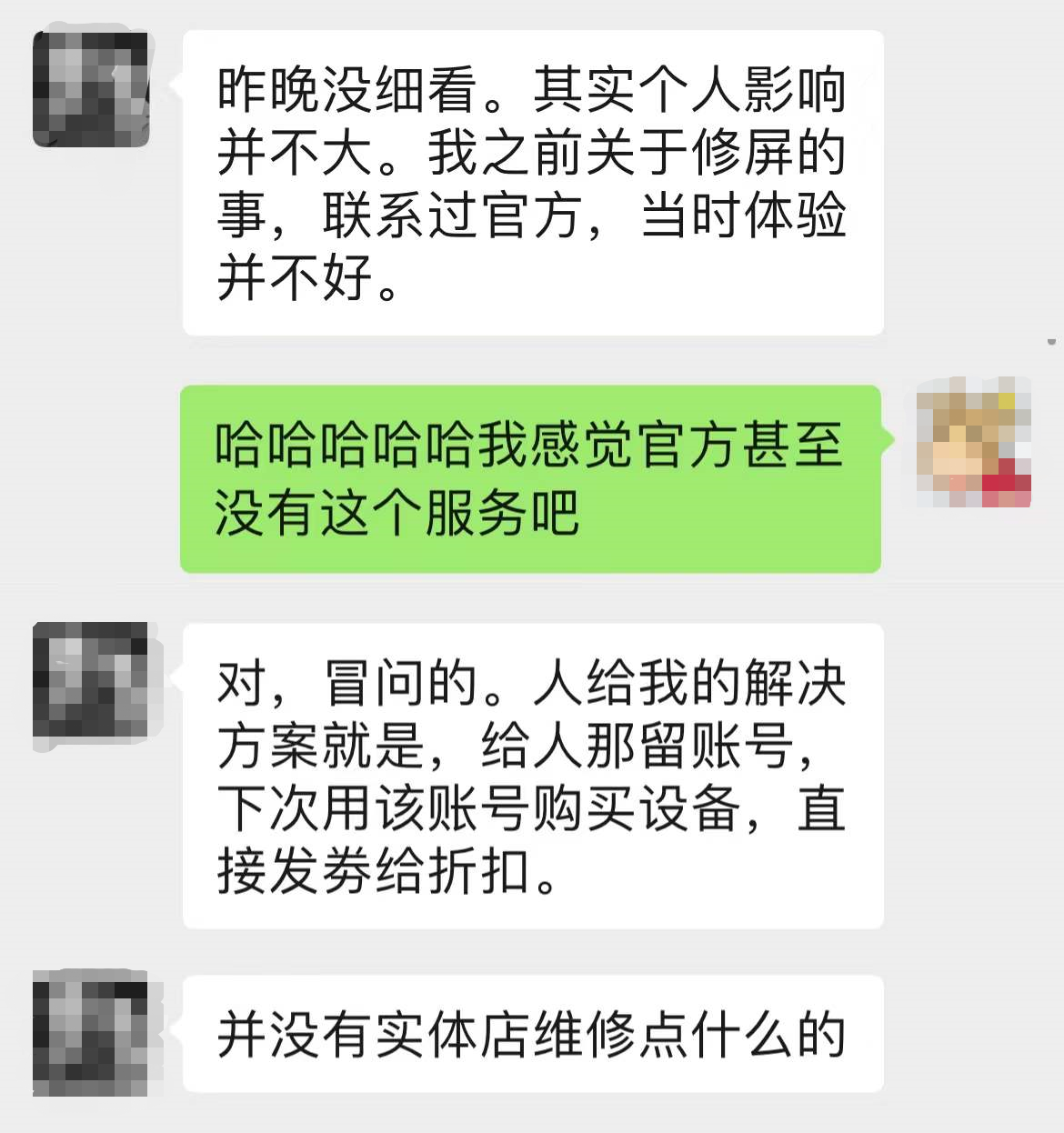Tap the avatar beside the 并没有实体店维修点 message
Screen dimensions: 1064x1133
(x=91, y=1032)
